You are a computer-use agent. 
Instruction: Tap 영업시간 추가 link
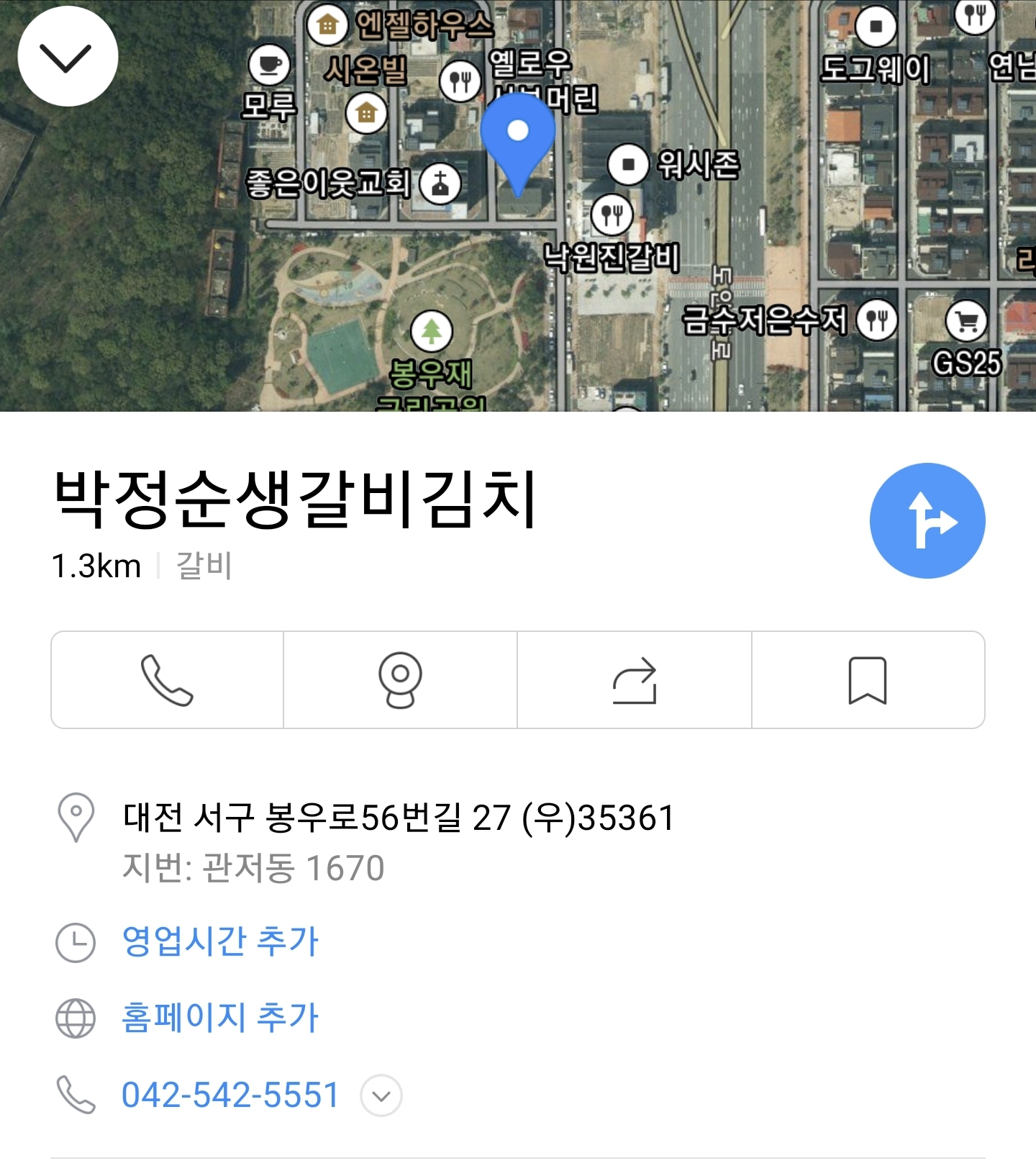click(x=220, y=941)
